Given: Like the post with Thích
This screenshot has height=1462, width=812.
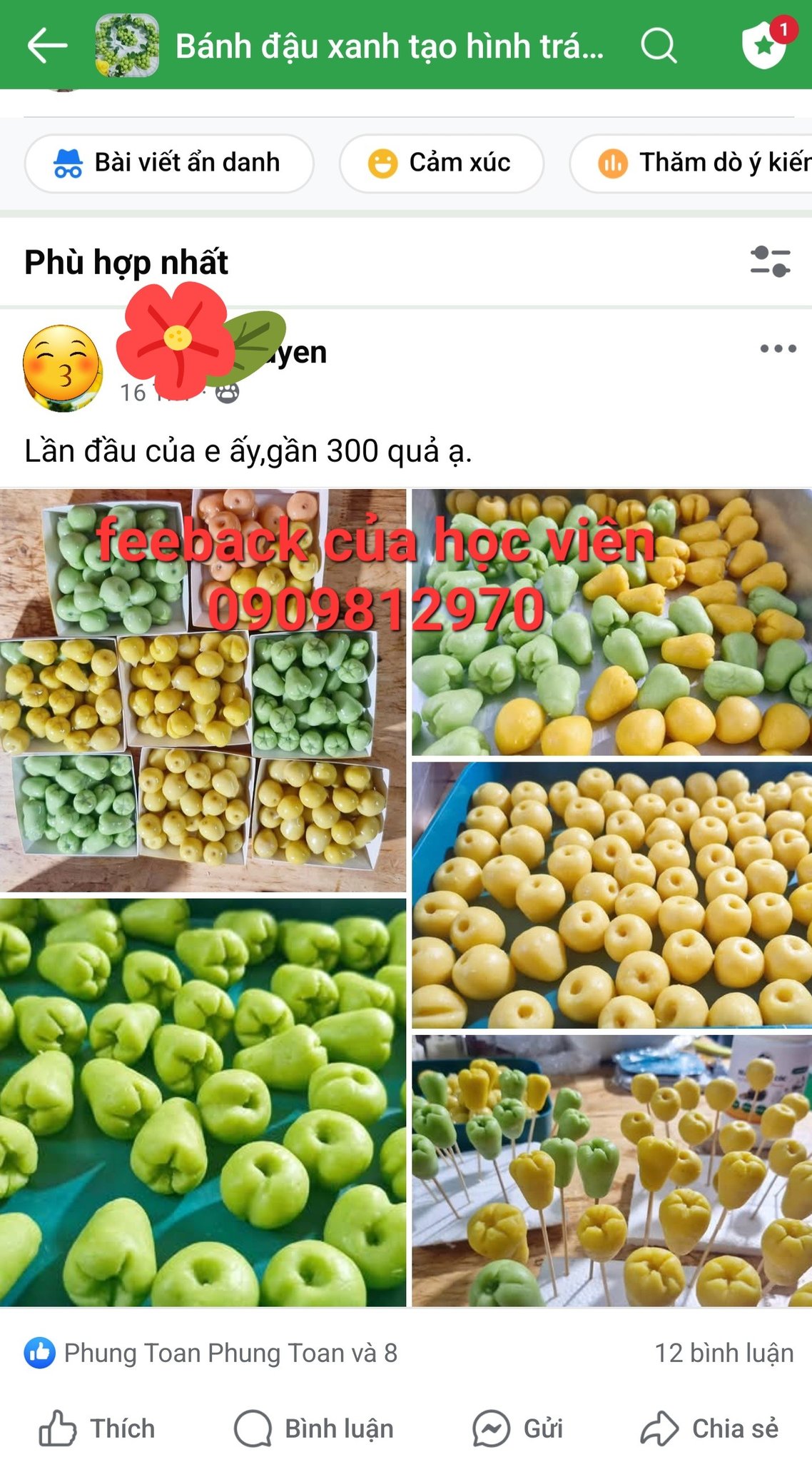Looking at the screenshot, I should point(97,1428).
